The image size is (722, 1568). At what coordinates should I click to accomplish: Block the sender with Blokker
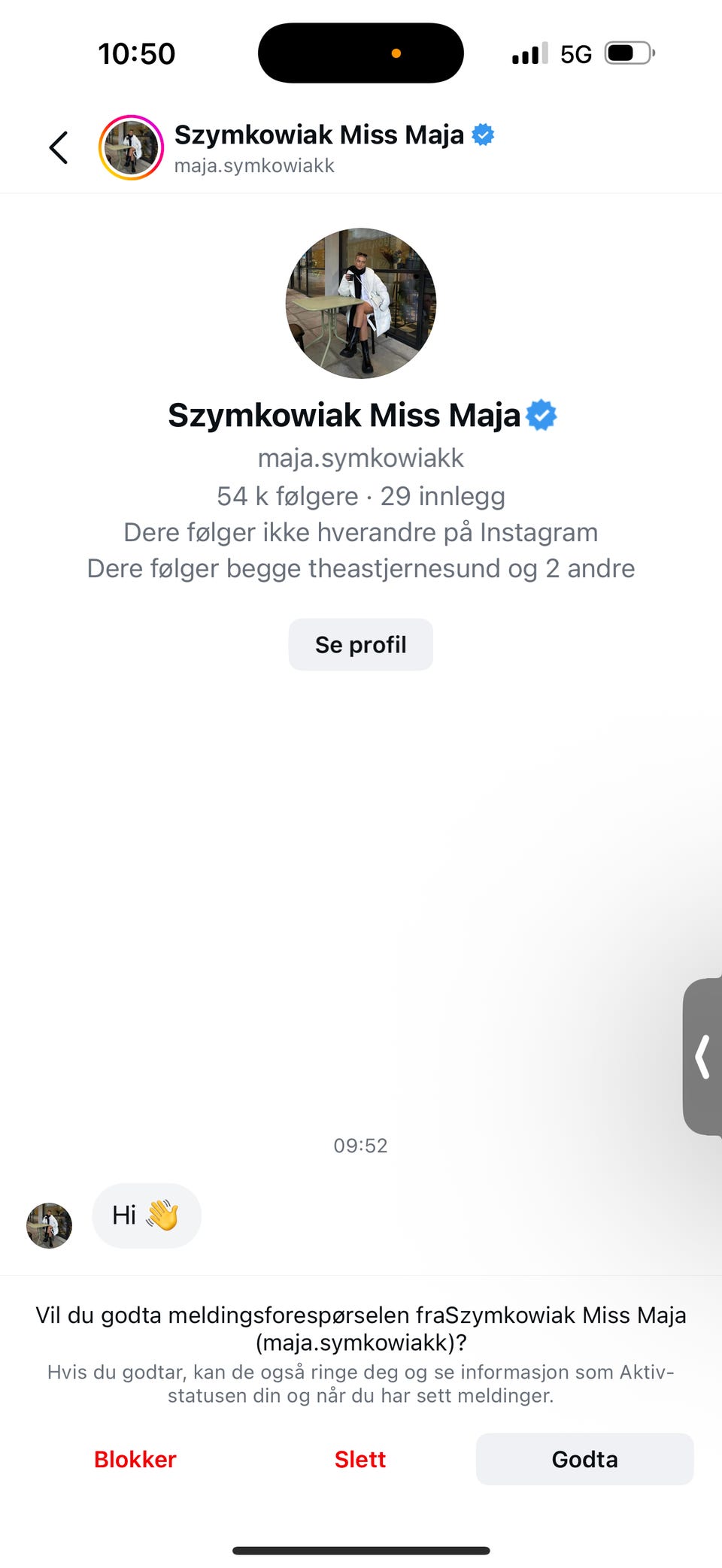click(135, 1459)
